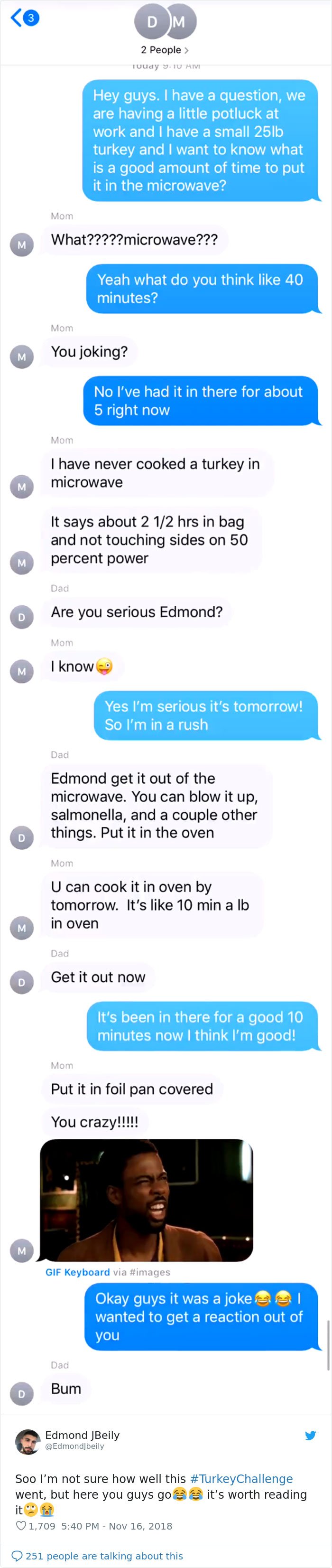
Task: Tap the Twitter bird icon
Action: coord(310,1435)
